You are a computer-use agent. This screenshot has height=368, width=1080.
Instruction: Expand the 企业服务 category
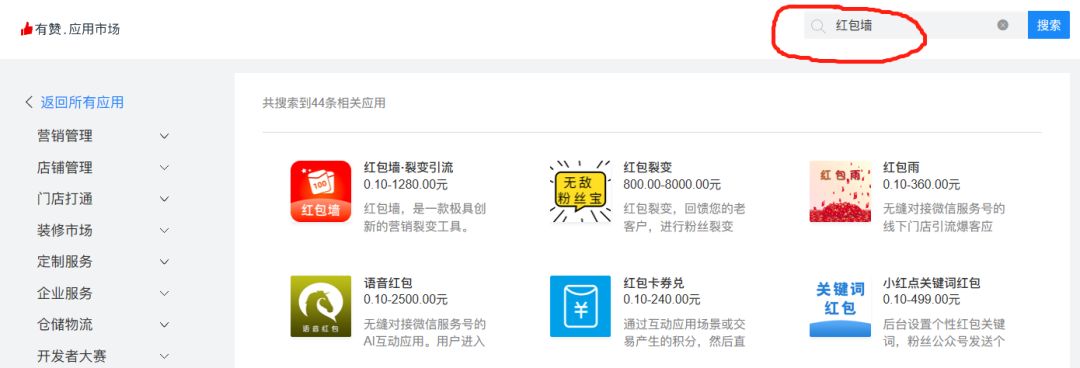103,294
